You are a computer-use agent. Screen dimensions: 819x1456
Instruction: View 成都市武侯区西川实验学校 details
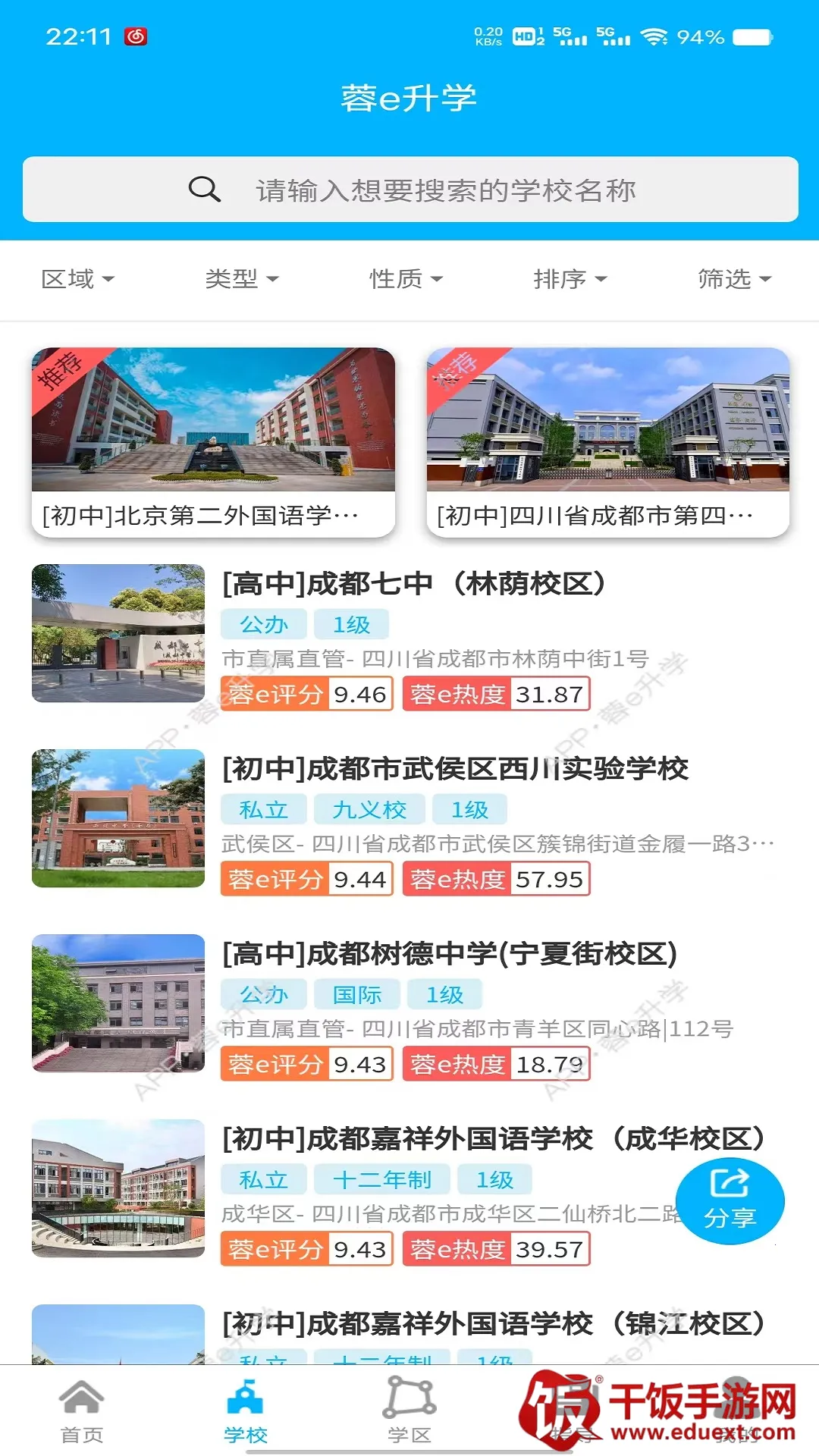(x=455, y=769)
